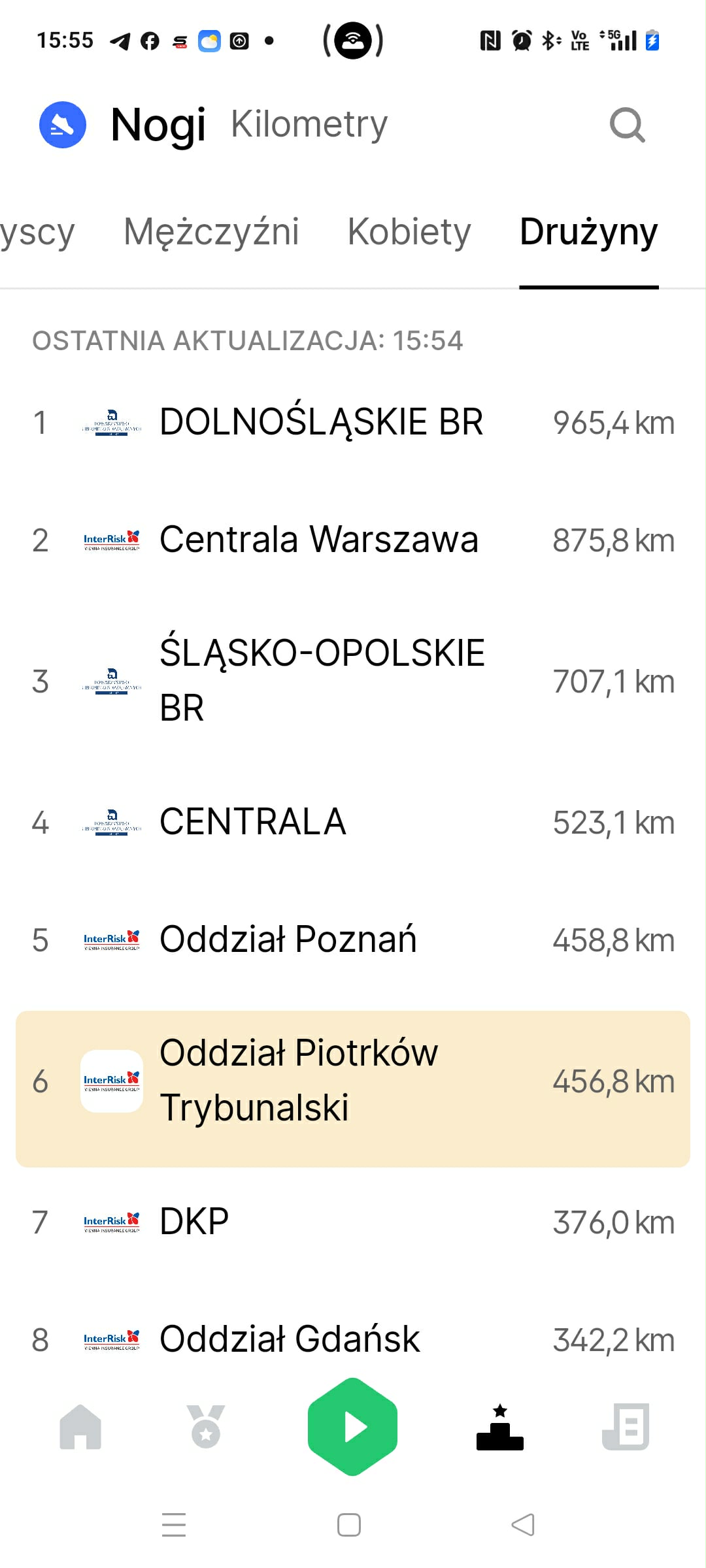The height and width of the screenshot is (1568, 706).
Task: Open the news feed tab
Action: [x=626, y=1427]
